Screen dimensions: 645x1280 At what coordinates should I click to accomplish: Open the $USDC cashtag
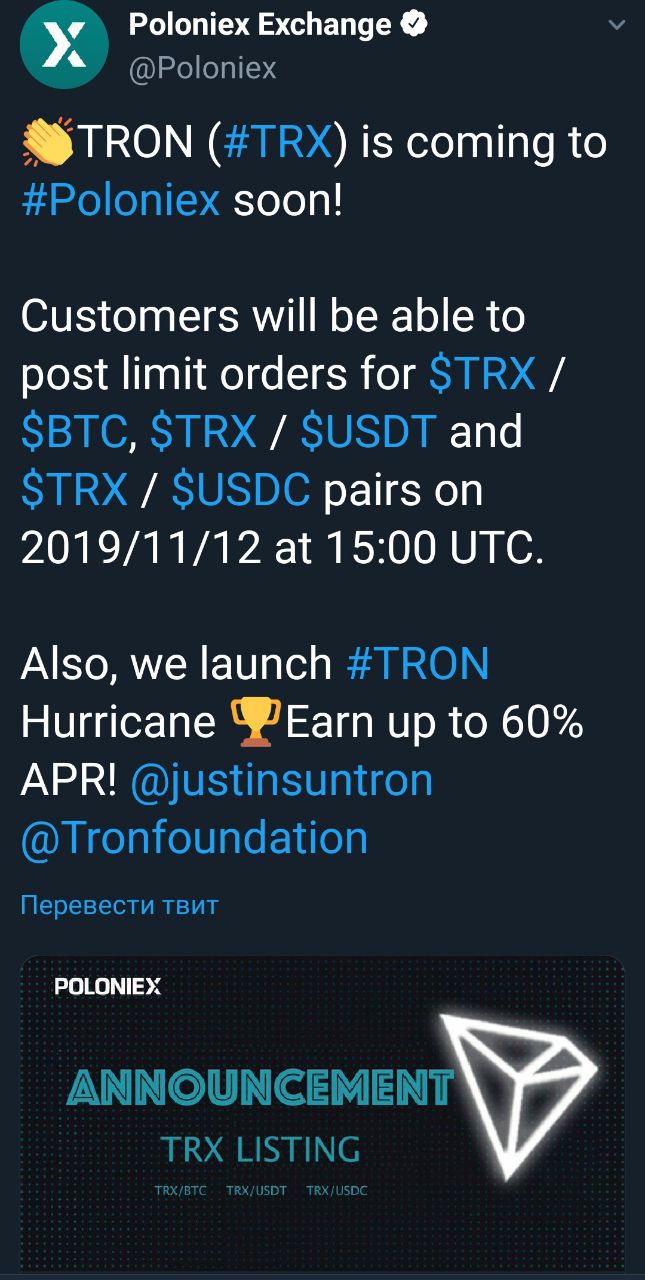pyautogui.click(x=241, y=490)
